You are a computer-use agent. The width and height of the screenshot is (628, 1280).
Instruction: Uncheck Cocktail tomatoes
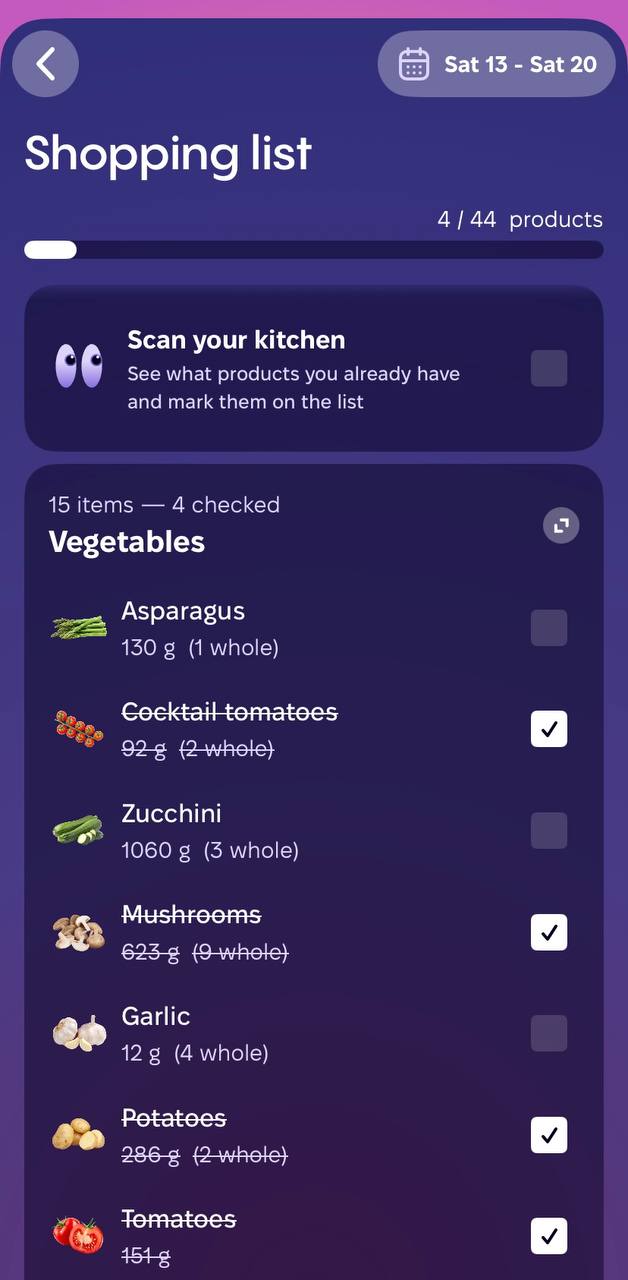click(549, 729)
